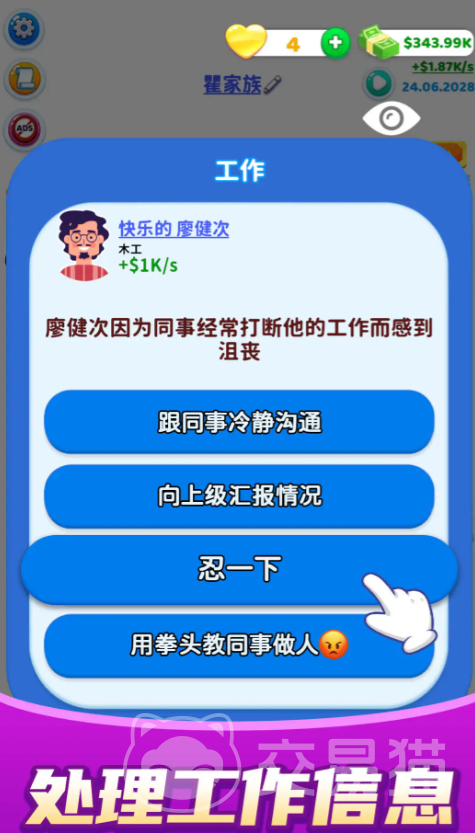This screenshot has width=475, height=833.
Task: Open the scroll icon below settings
Action: click(24, 79)
